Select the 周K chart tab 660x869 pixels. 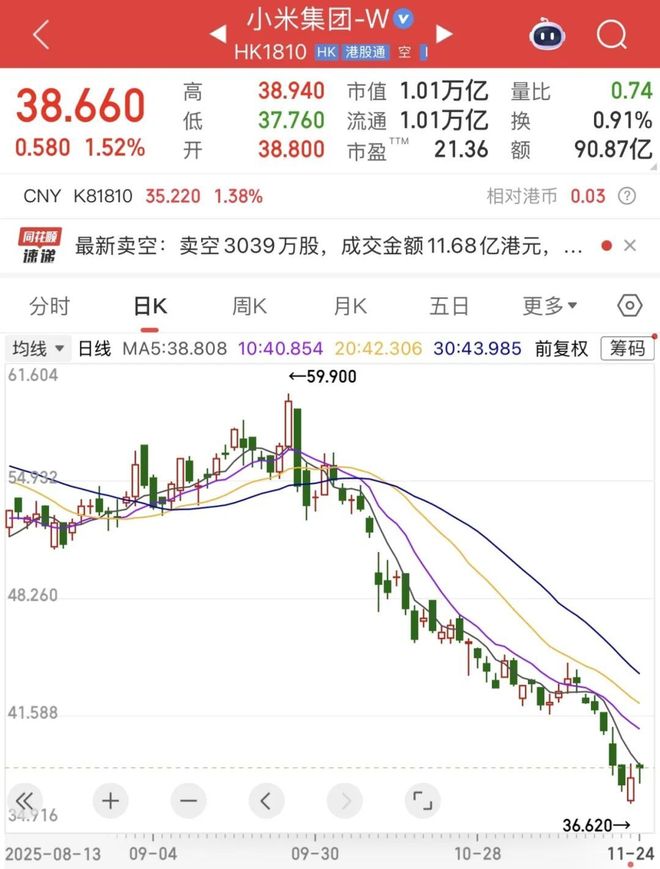tap(248, 305)
